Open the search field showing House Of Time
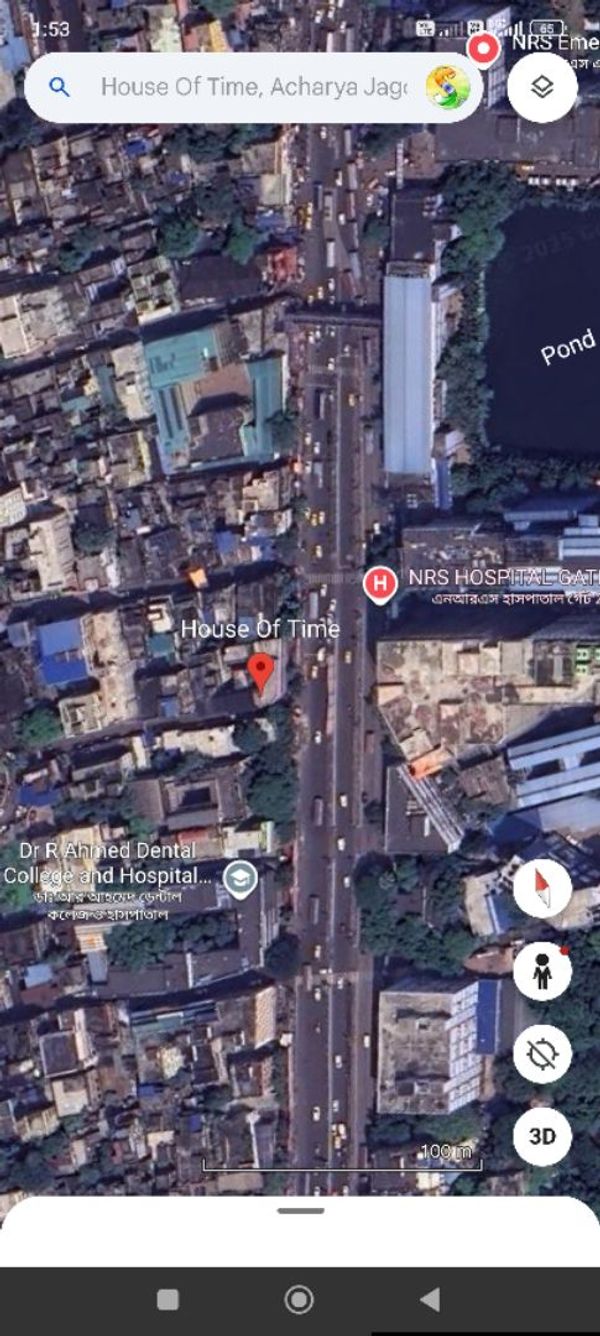Screen dimensions: 600x1336 click(x=250, y=87)
